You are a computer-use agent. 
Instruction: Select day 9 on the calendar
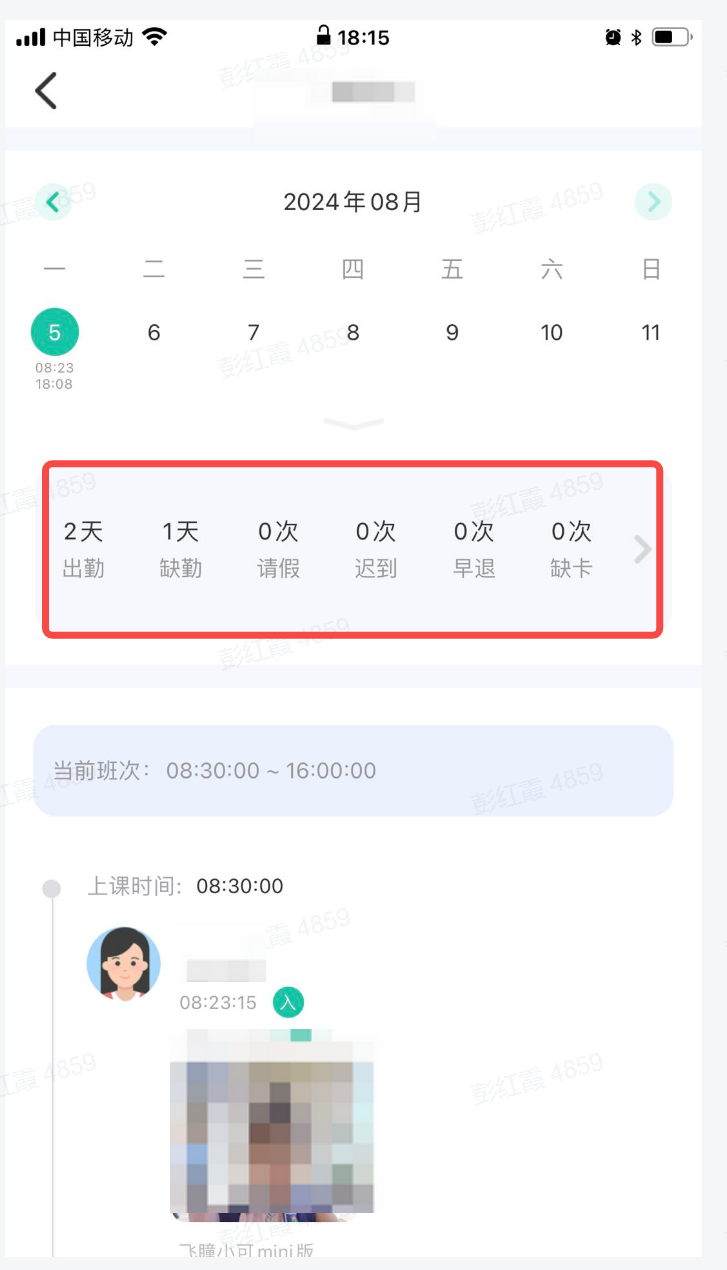[x=452, y=333]
